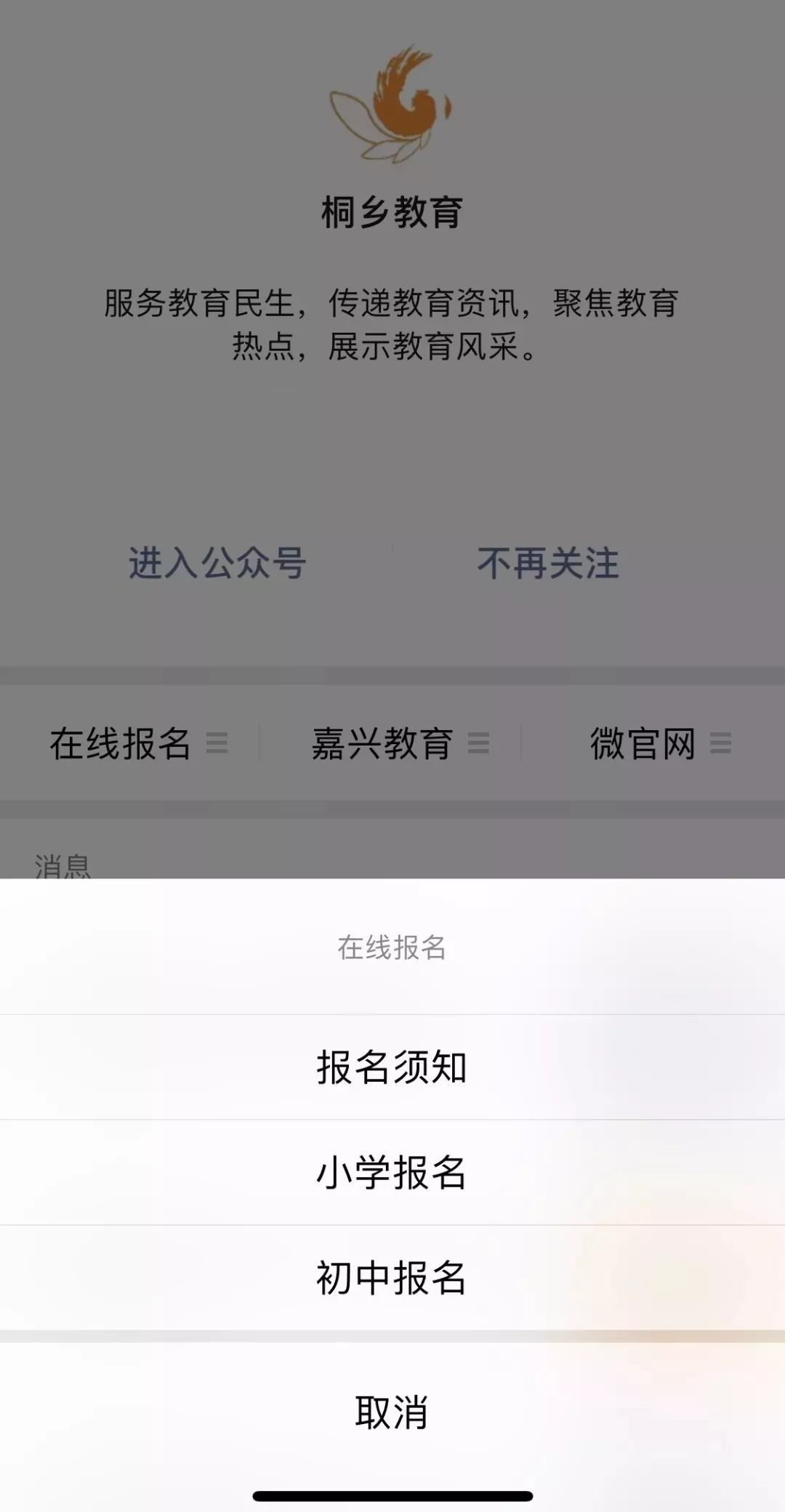Tap 进入公众号 to enter the account
The width and height of the screenshot is (785, 1512).
coord(217,563)
